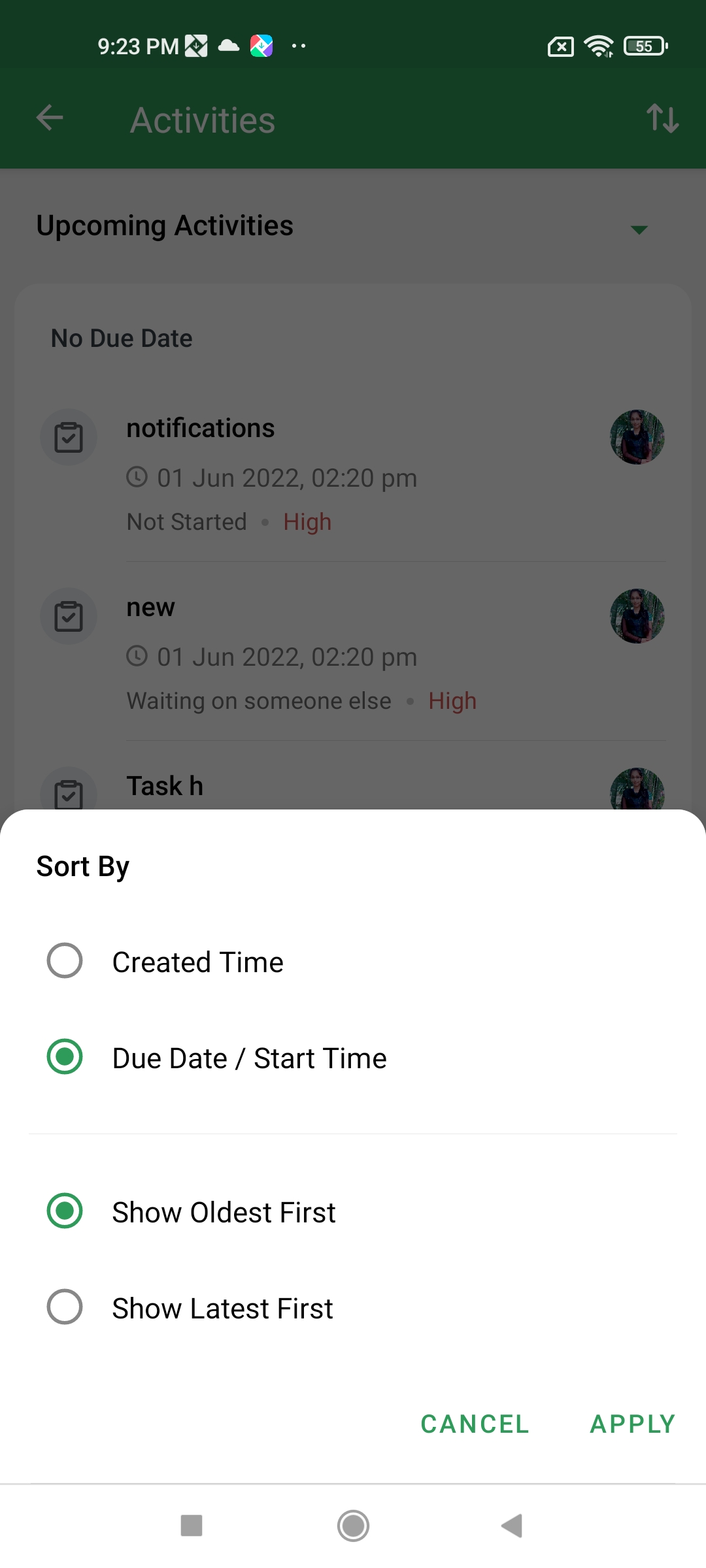The height and width of the screenshot is (1568, 706).
Task: Select Created Time sort option
Action: [x=65, y=961]
